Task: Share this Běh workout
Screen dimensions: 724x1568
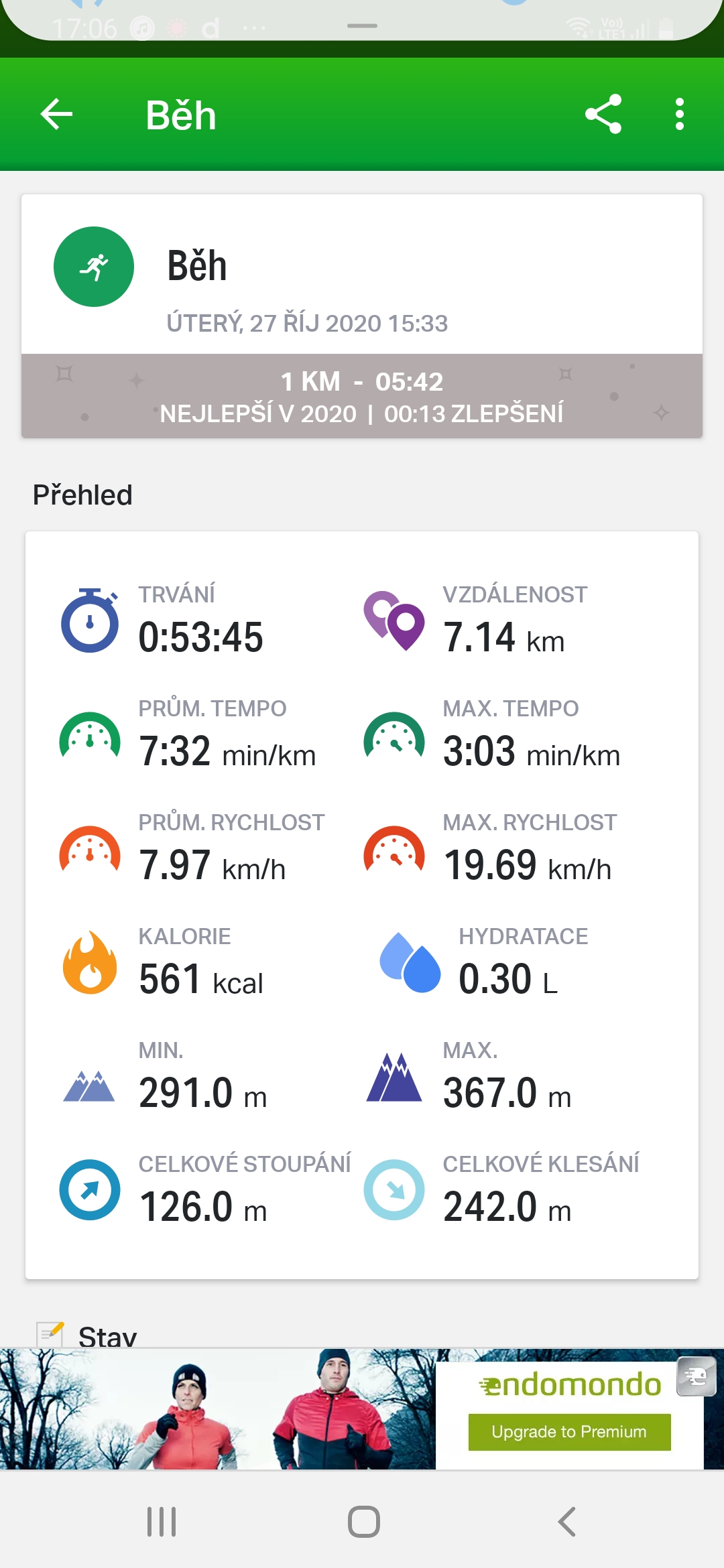Action: pos(603,114)
